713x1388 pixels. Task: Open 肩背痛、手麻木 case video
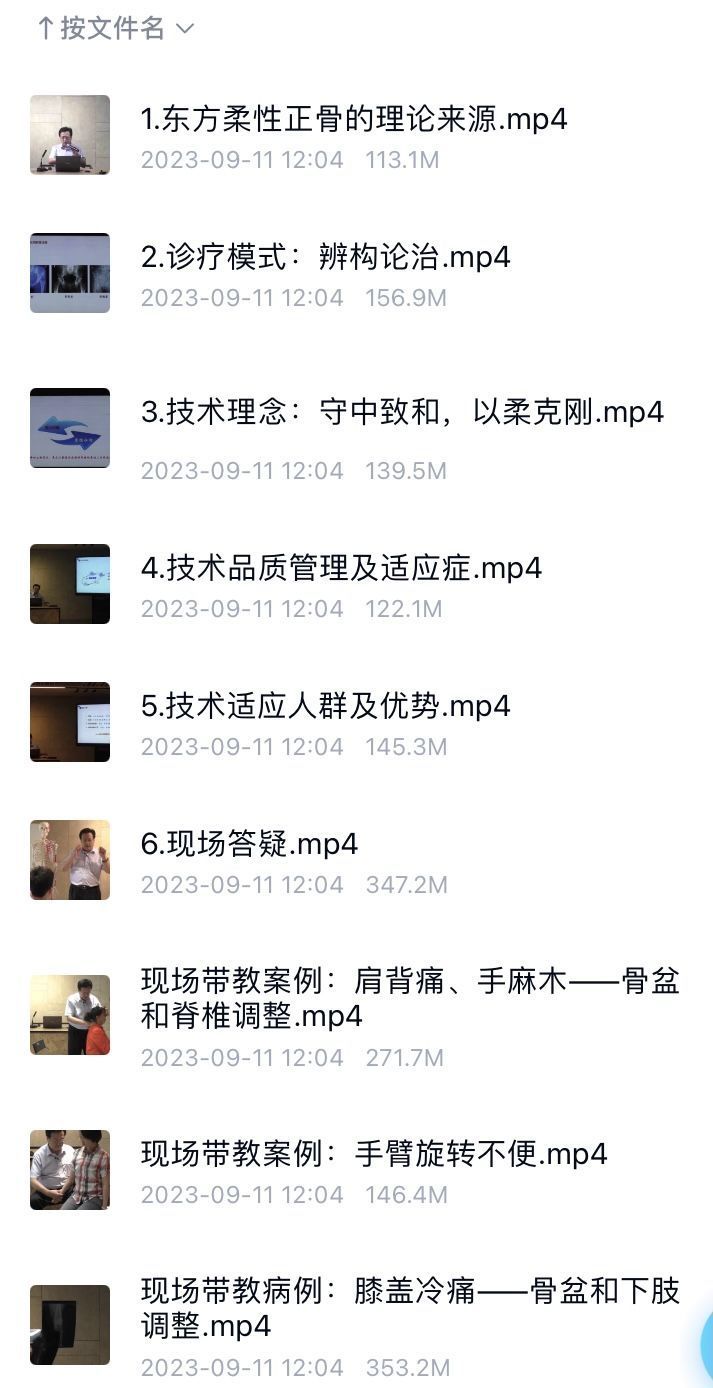click(410, 998)
